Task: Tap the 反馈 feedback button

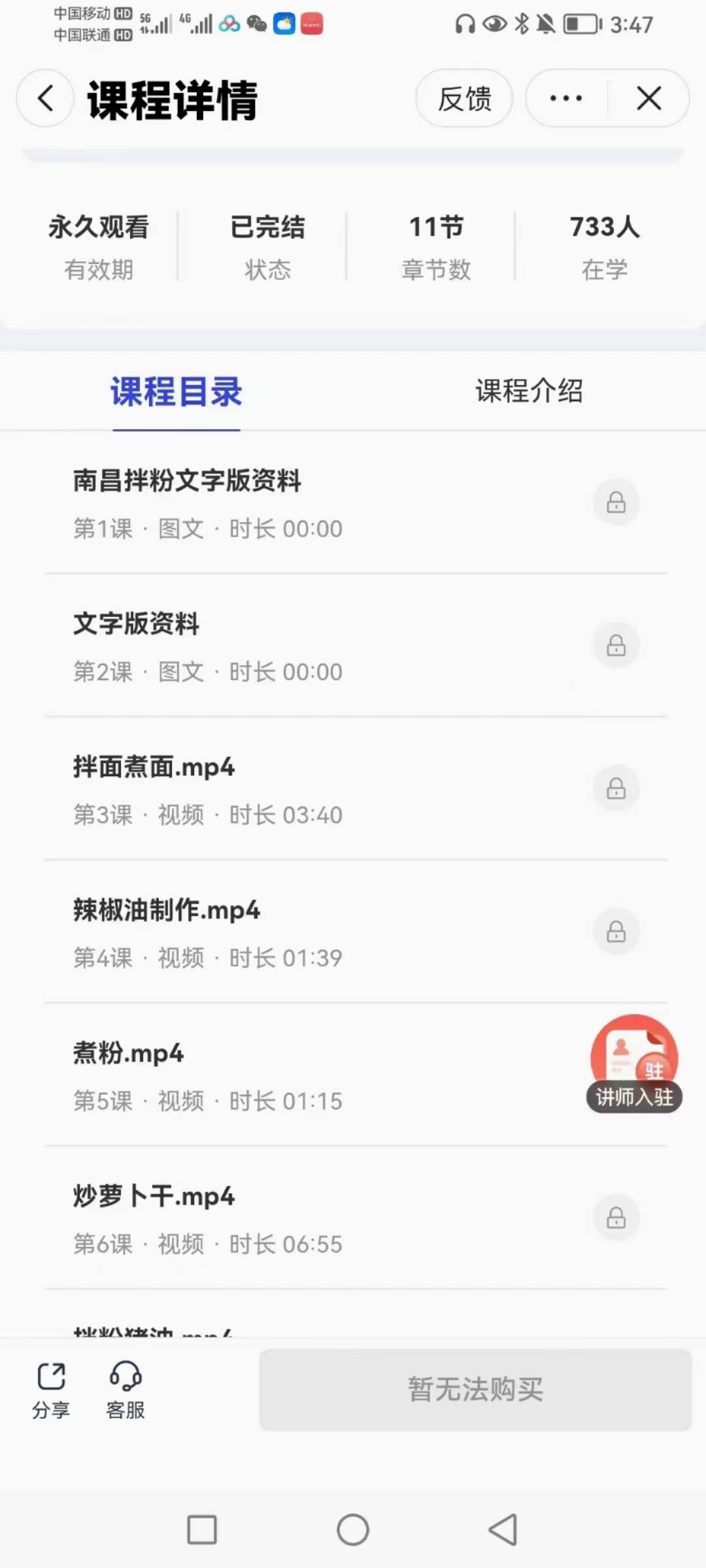Action: click(x=463, y=98)
